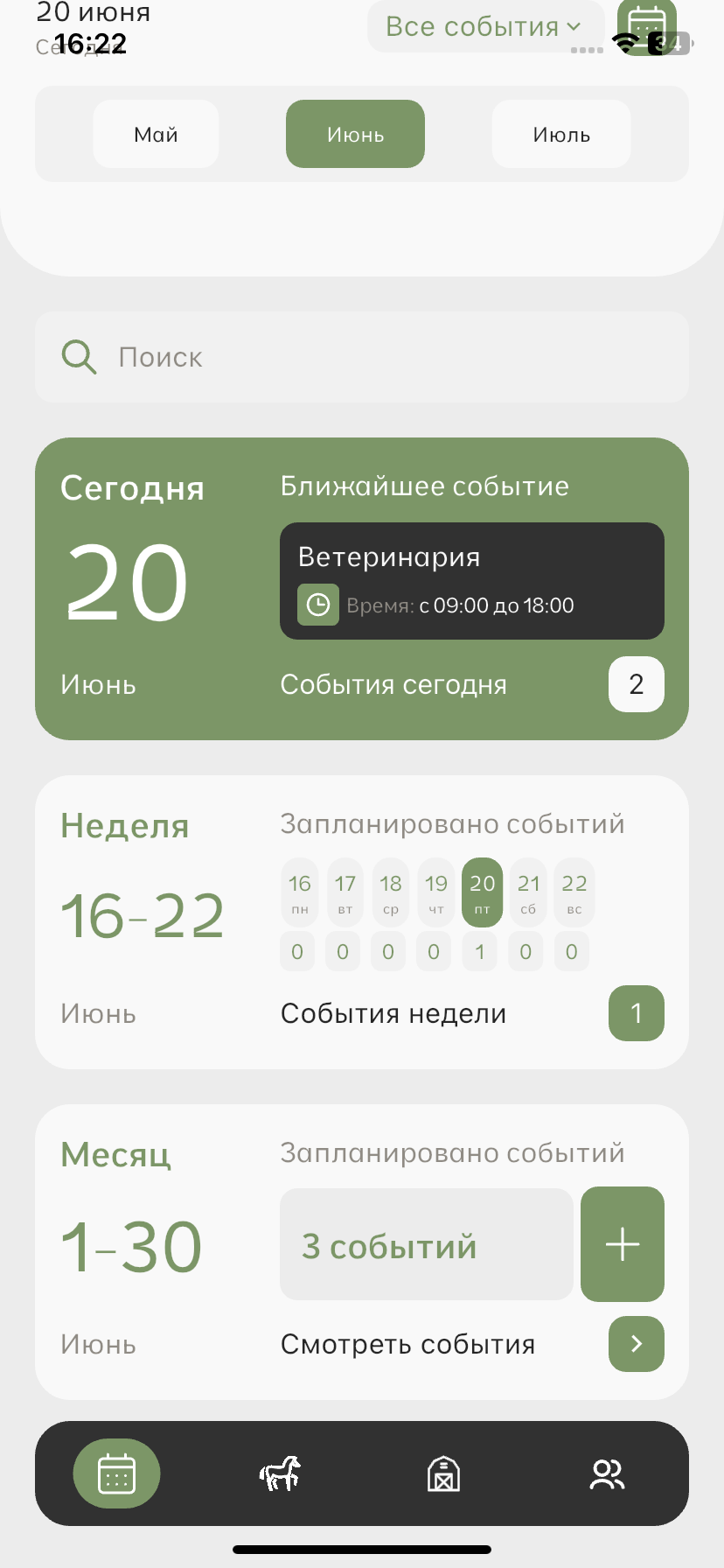Screen dimensions: 724x1568
Task: Select Saturday 21 in the week strip
Action: tap(528, 892)
